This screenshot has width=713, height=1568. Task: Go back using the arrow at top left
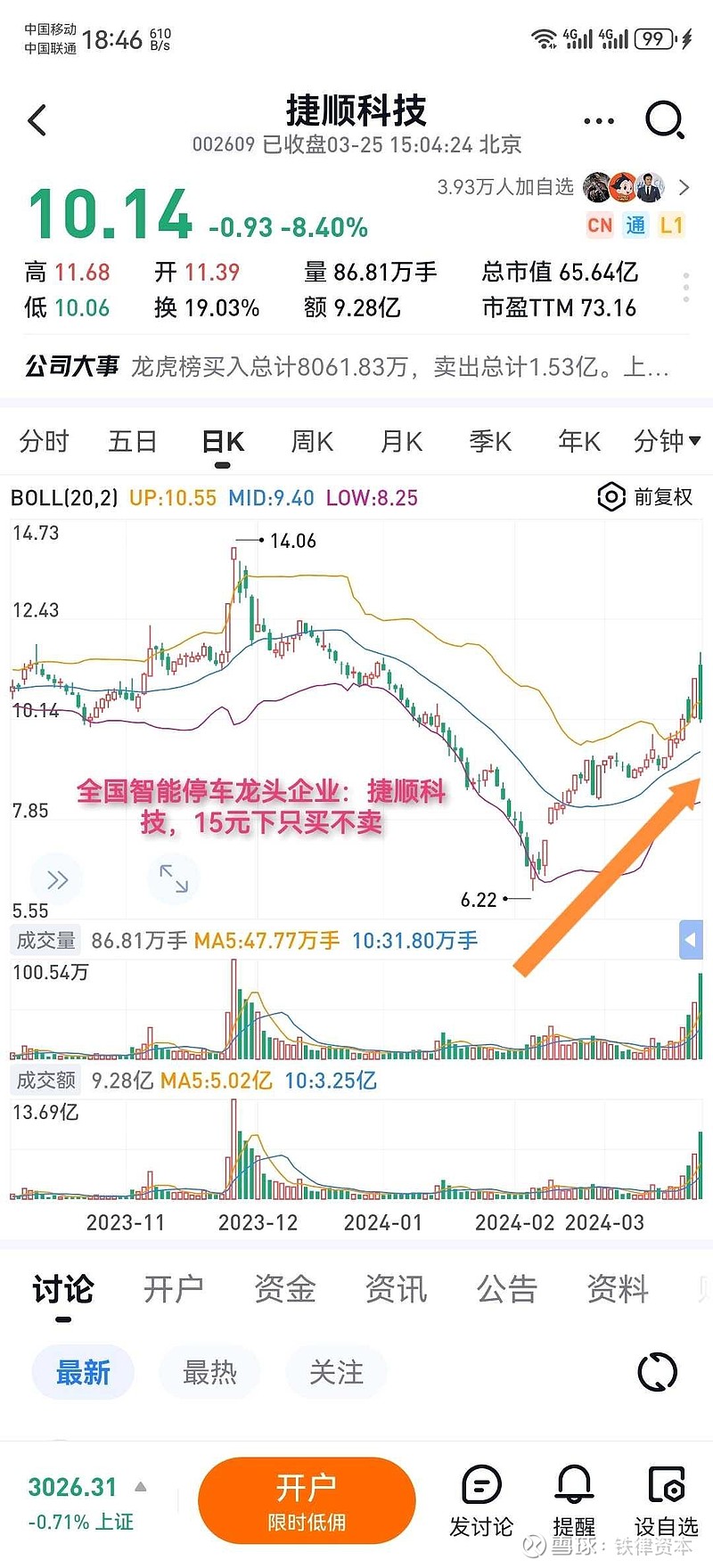(37, 119)
